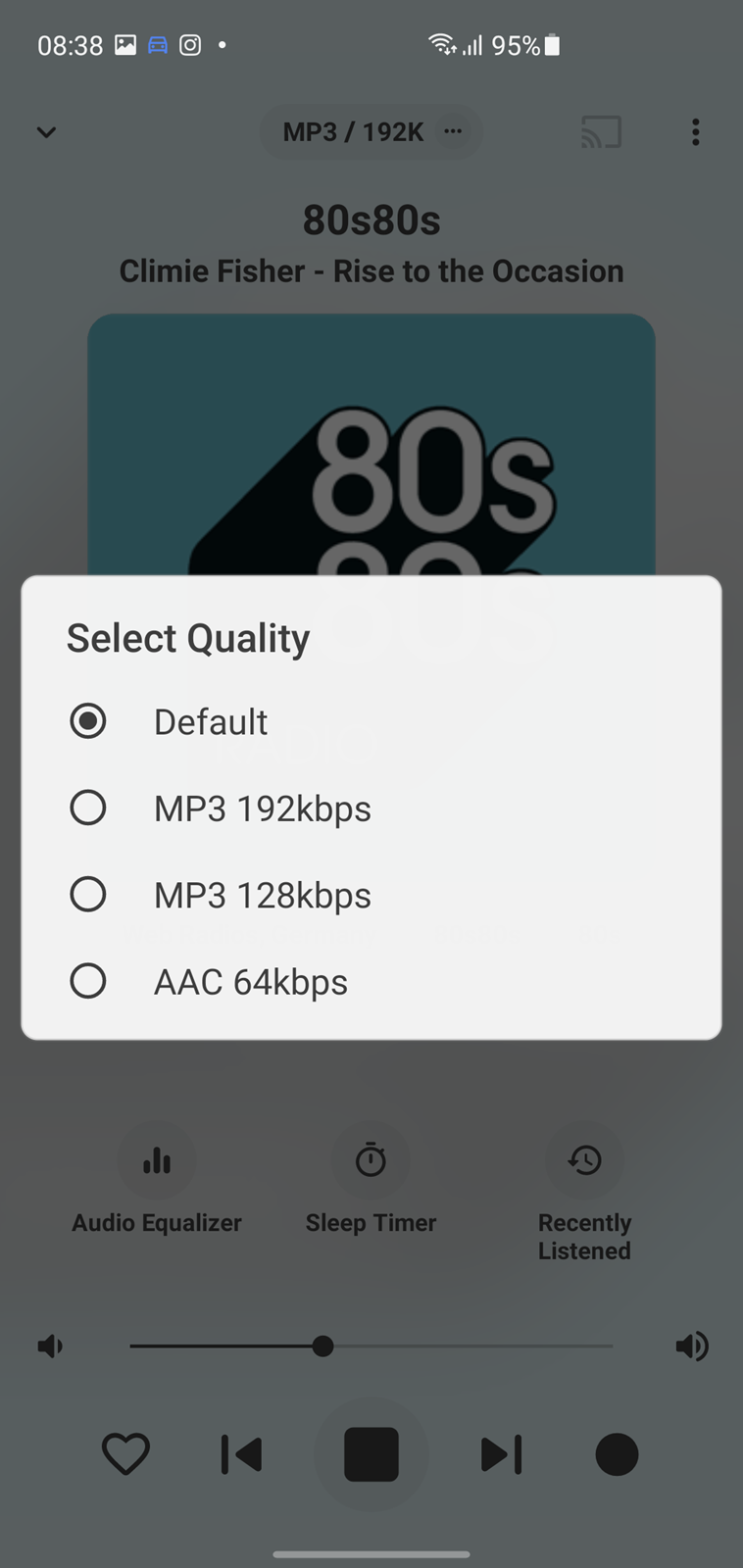Choose MP3 128kbps quality
The height and width of the screenshot is (1568, 743).
click(371, 895)
